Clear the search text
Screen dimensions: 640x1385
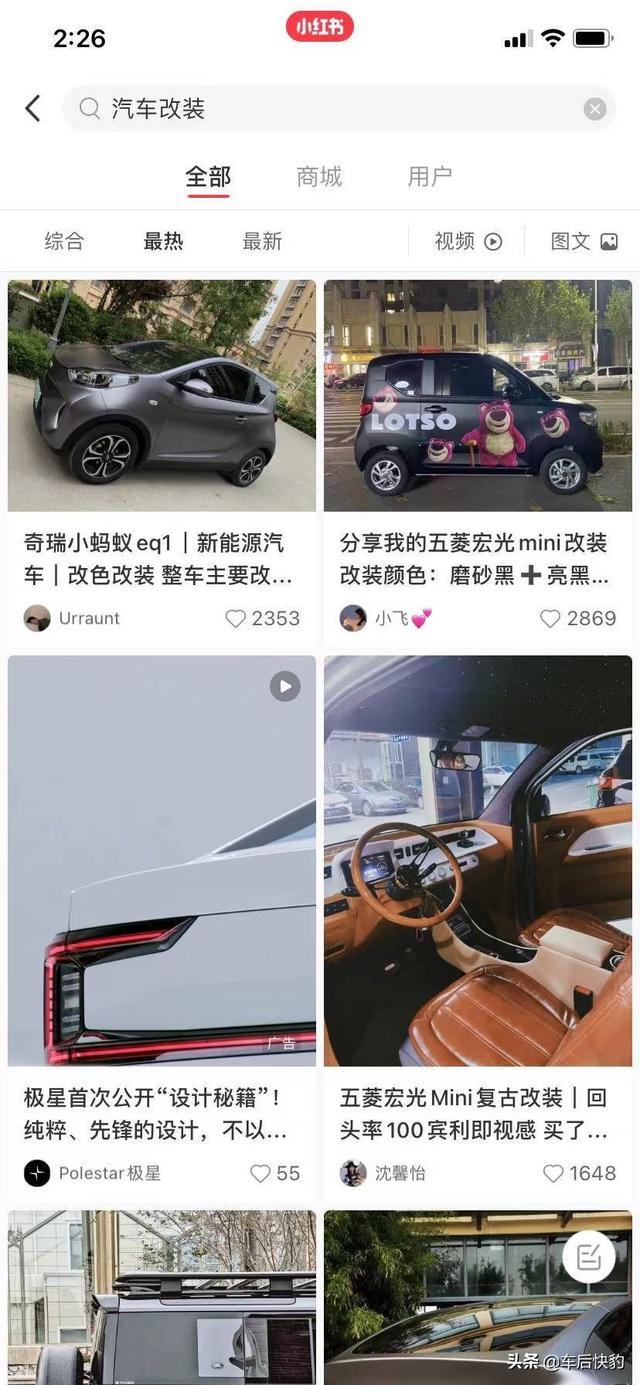point(595,109)
